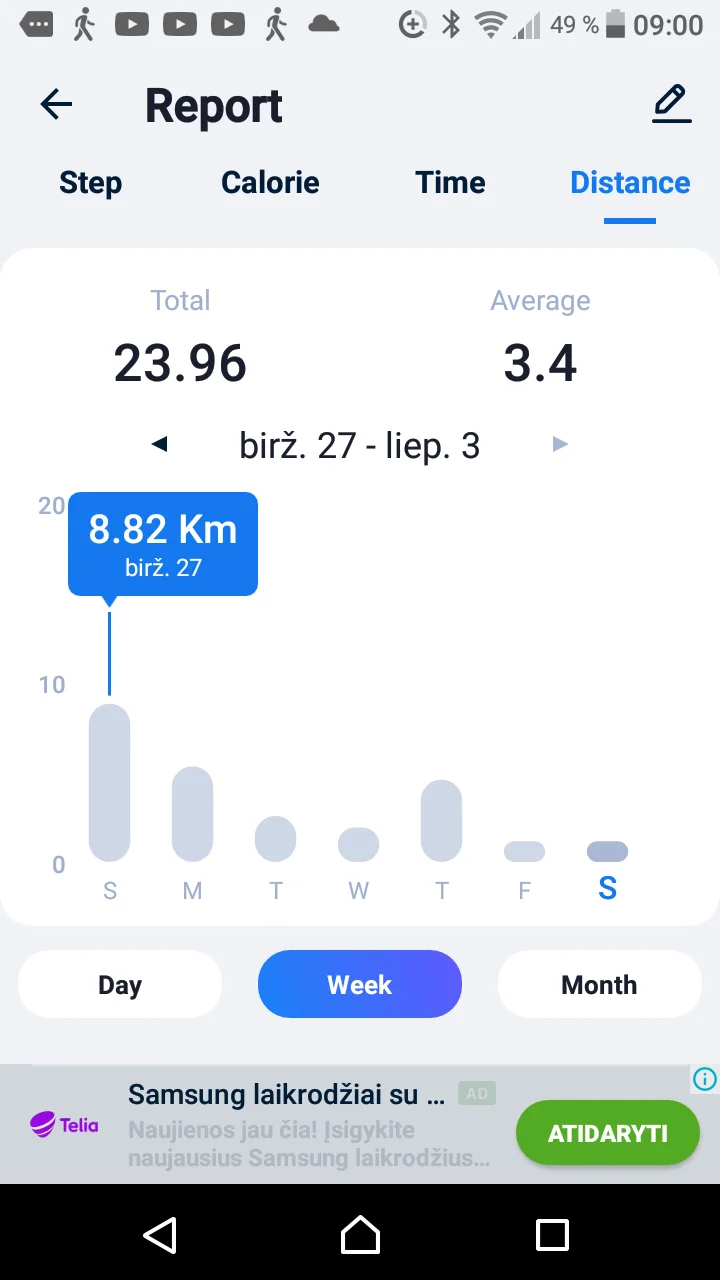Screen dimensions: 720x1280
Task: Select the Time tab
Action: [450, 183]
